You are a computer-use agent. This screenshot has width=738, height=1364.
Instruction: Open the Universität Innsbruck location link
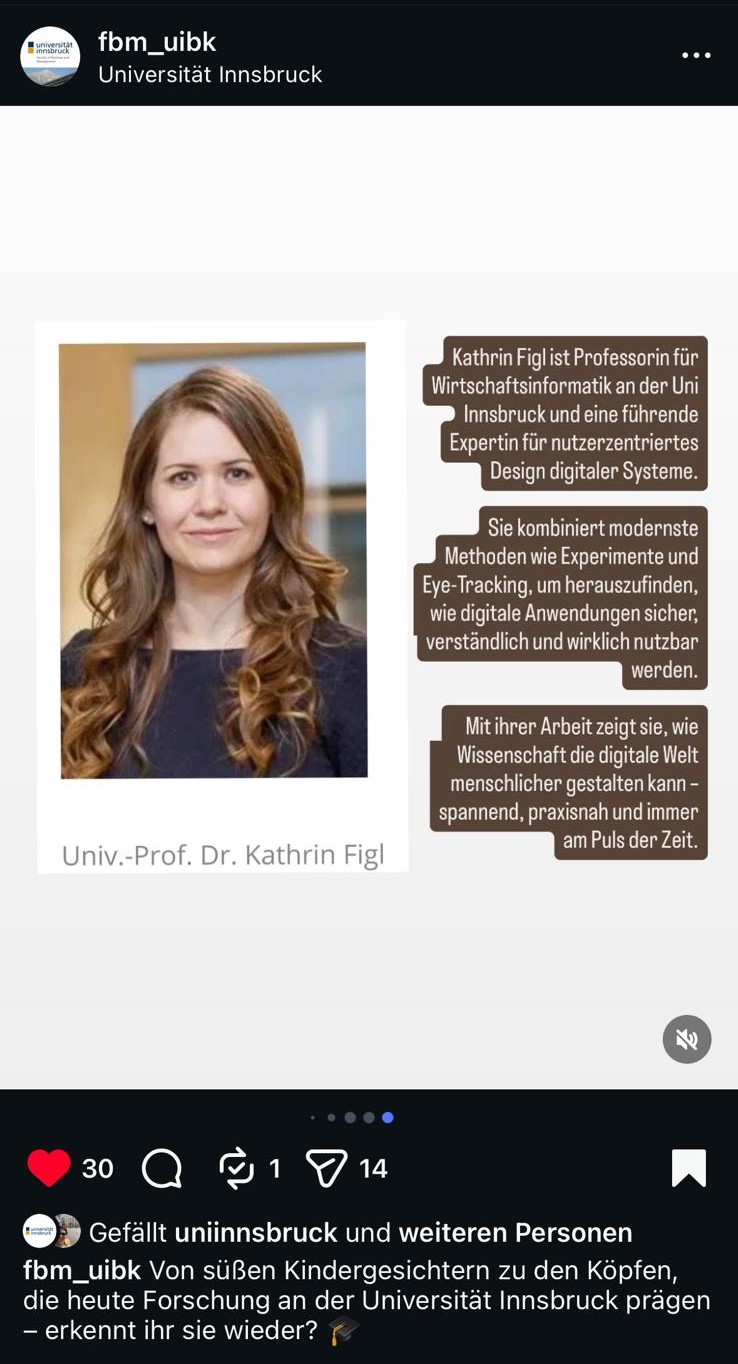click(x=210, y=75)
